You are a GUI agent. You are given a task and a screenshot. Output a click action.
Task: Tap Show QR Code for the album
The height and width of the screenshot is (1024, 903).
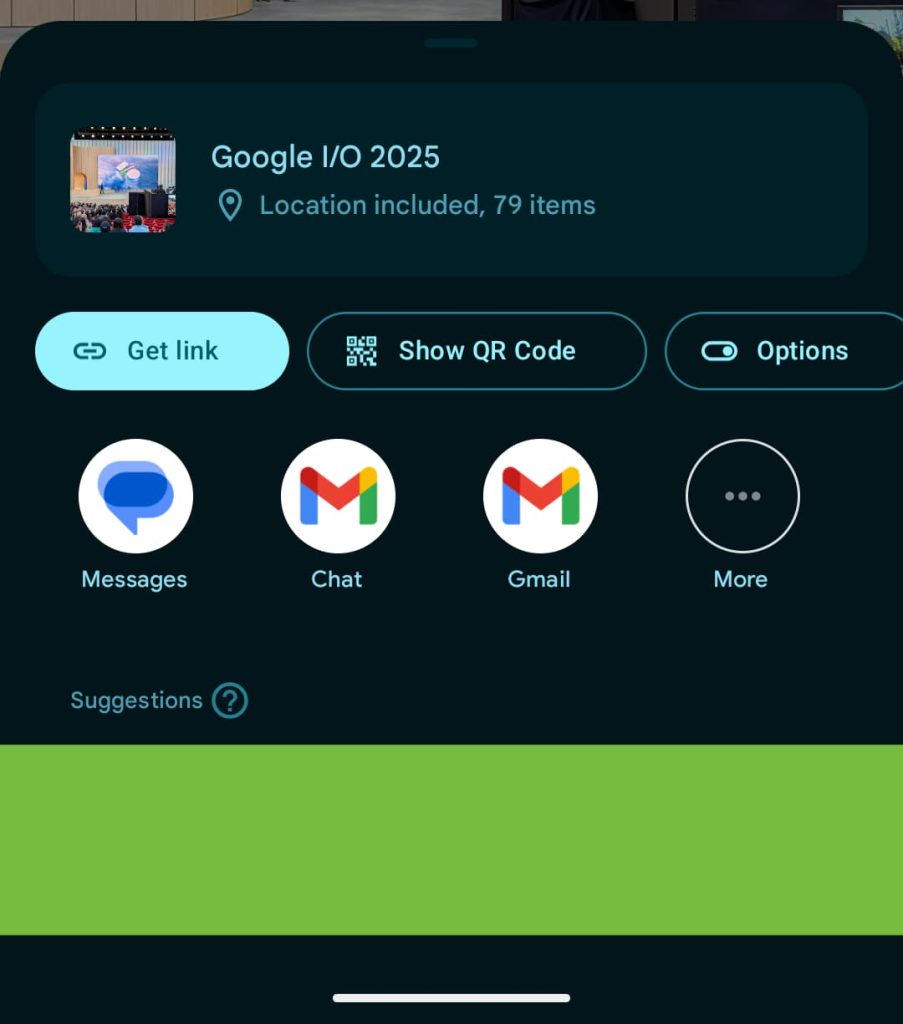click(477, 351)
